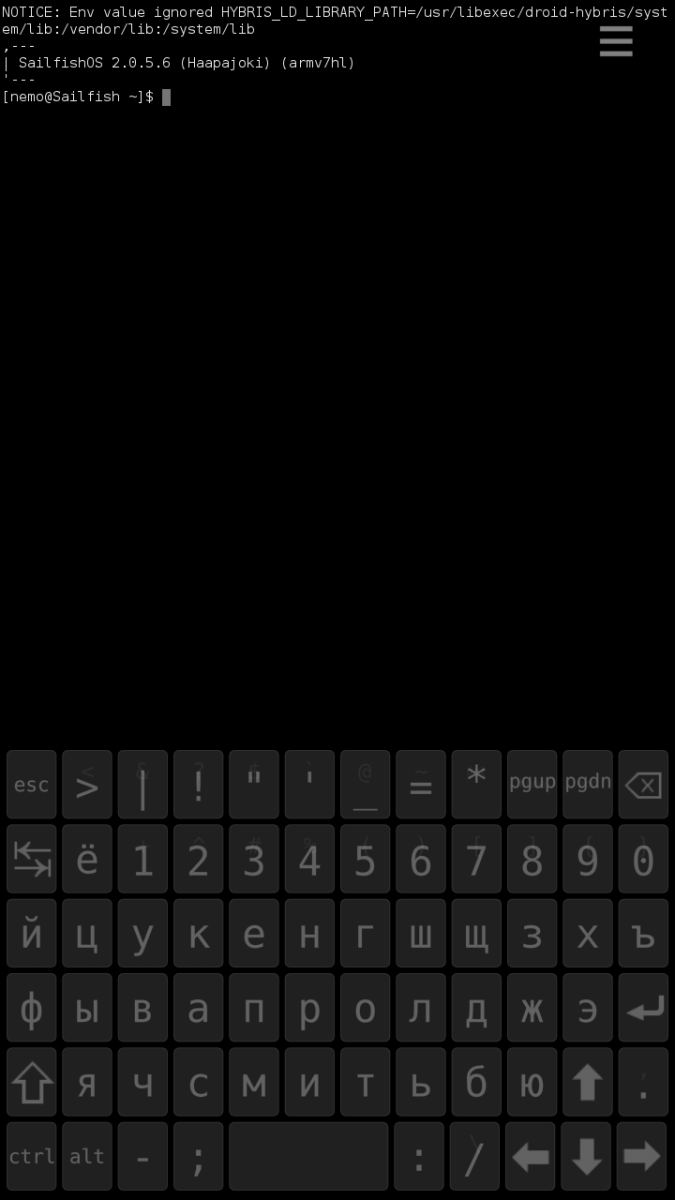Screen dimensions: 675x1200
Task: Tap the esc key
Action: (31, 784)
